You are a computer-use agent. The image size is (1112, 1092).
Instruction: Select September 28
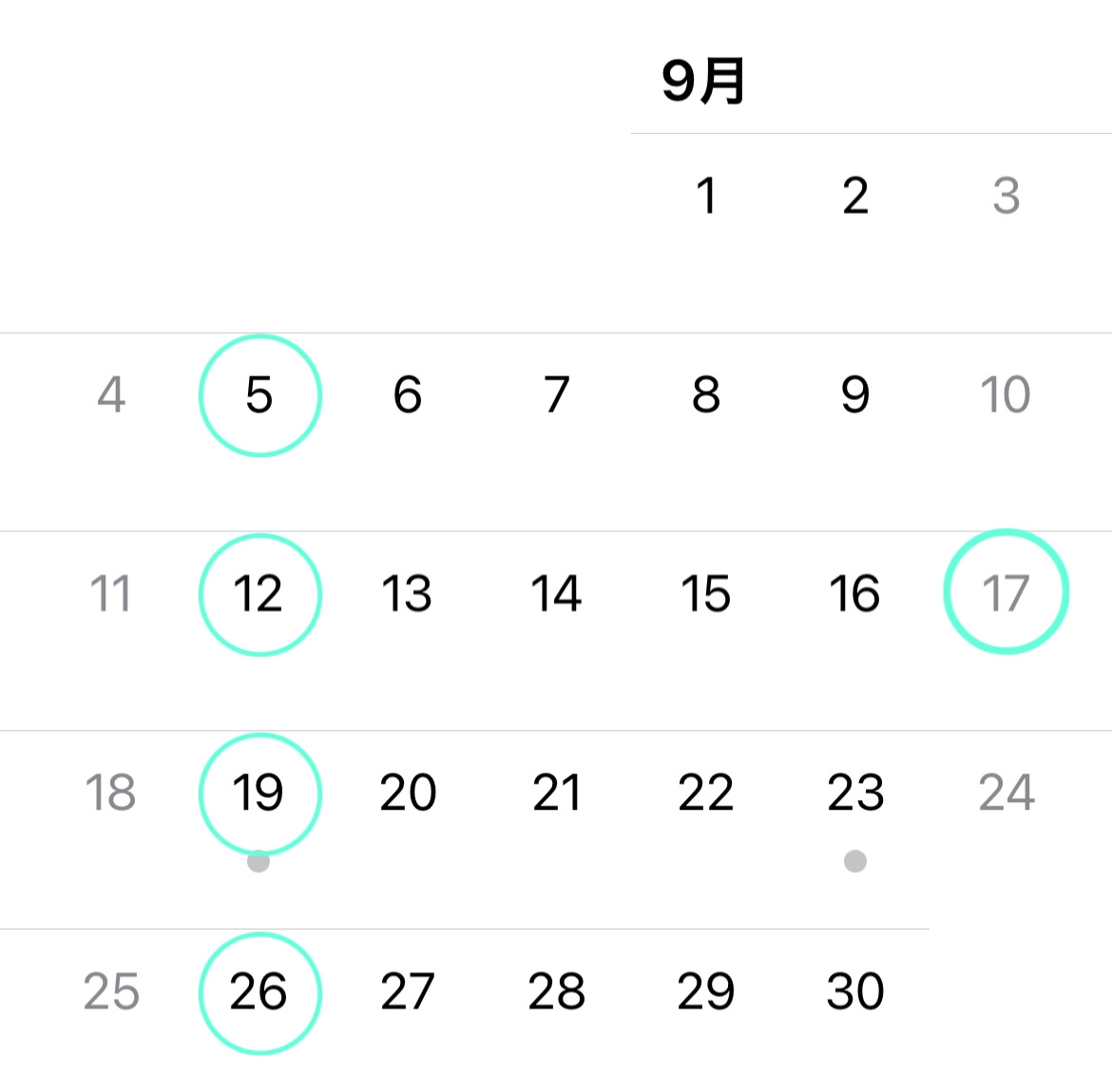[556, 992]
